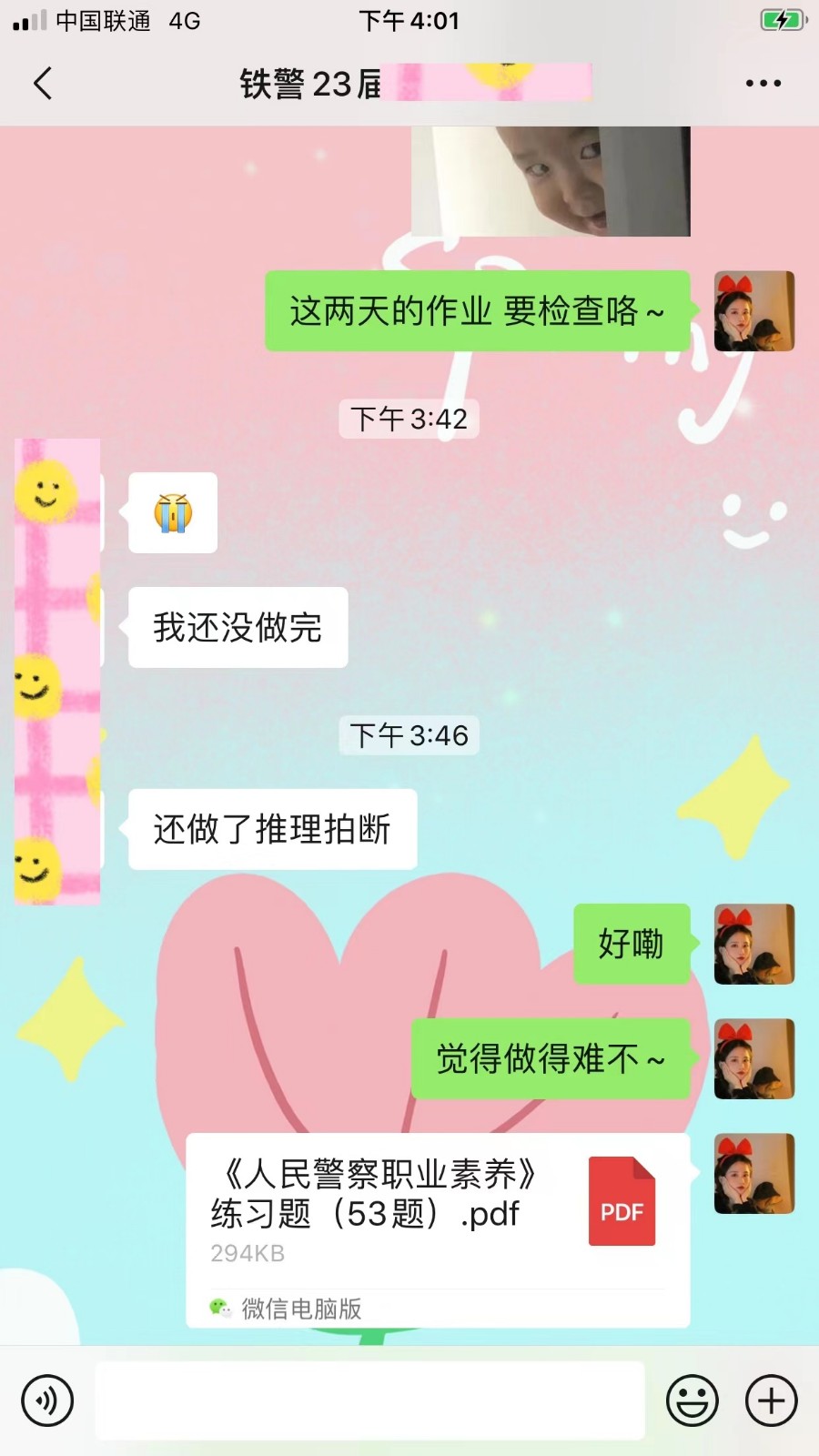The height and width of the screenshot is (1456, 819).
Task: Open the chat details overflow menu
Action: coord(763,83)
